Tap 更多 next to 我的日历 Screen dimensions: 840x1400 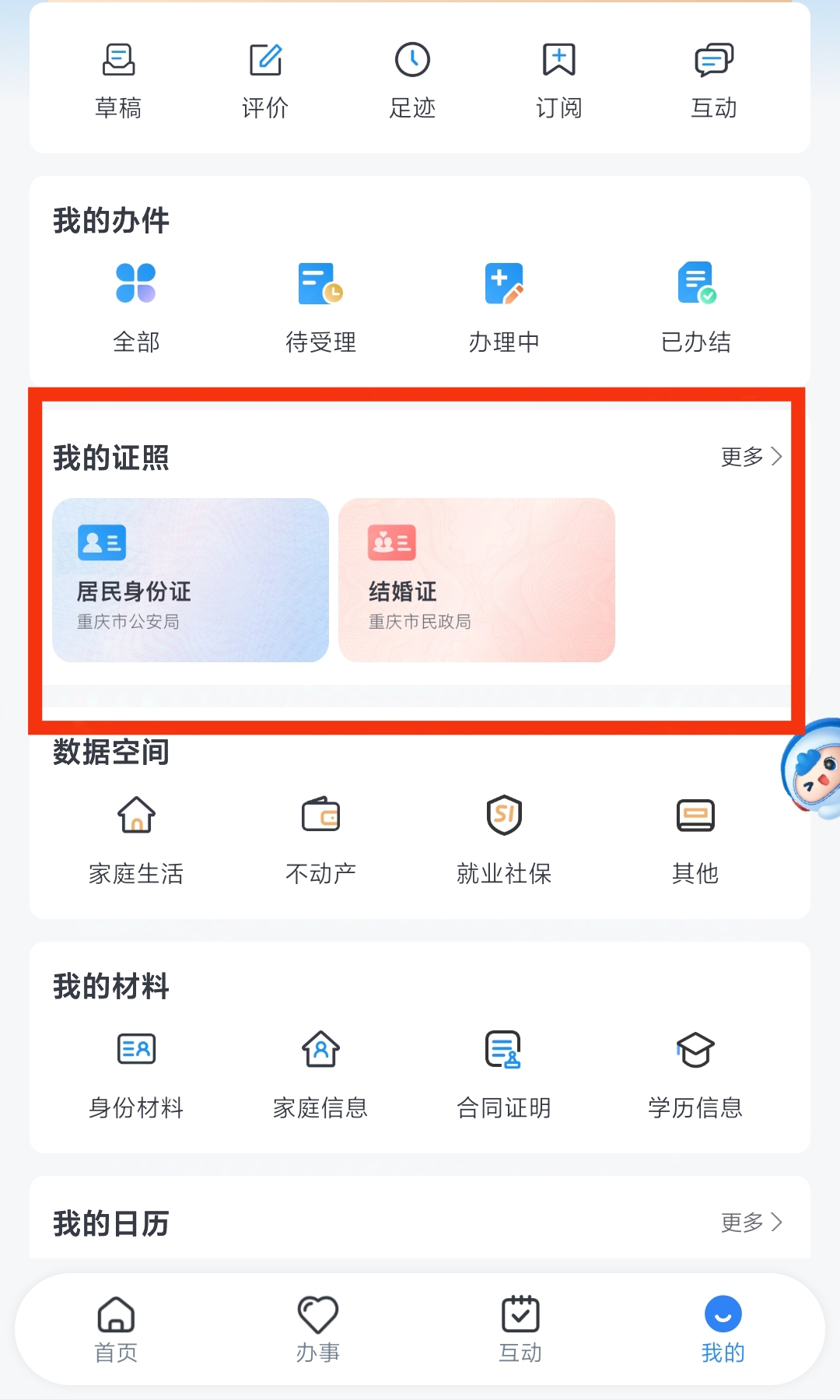tap(751, 1223)
